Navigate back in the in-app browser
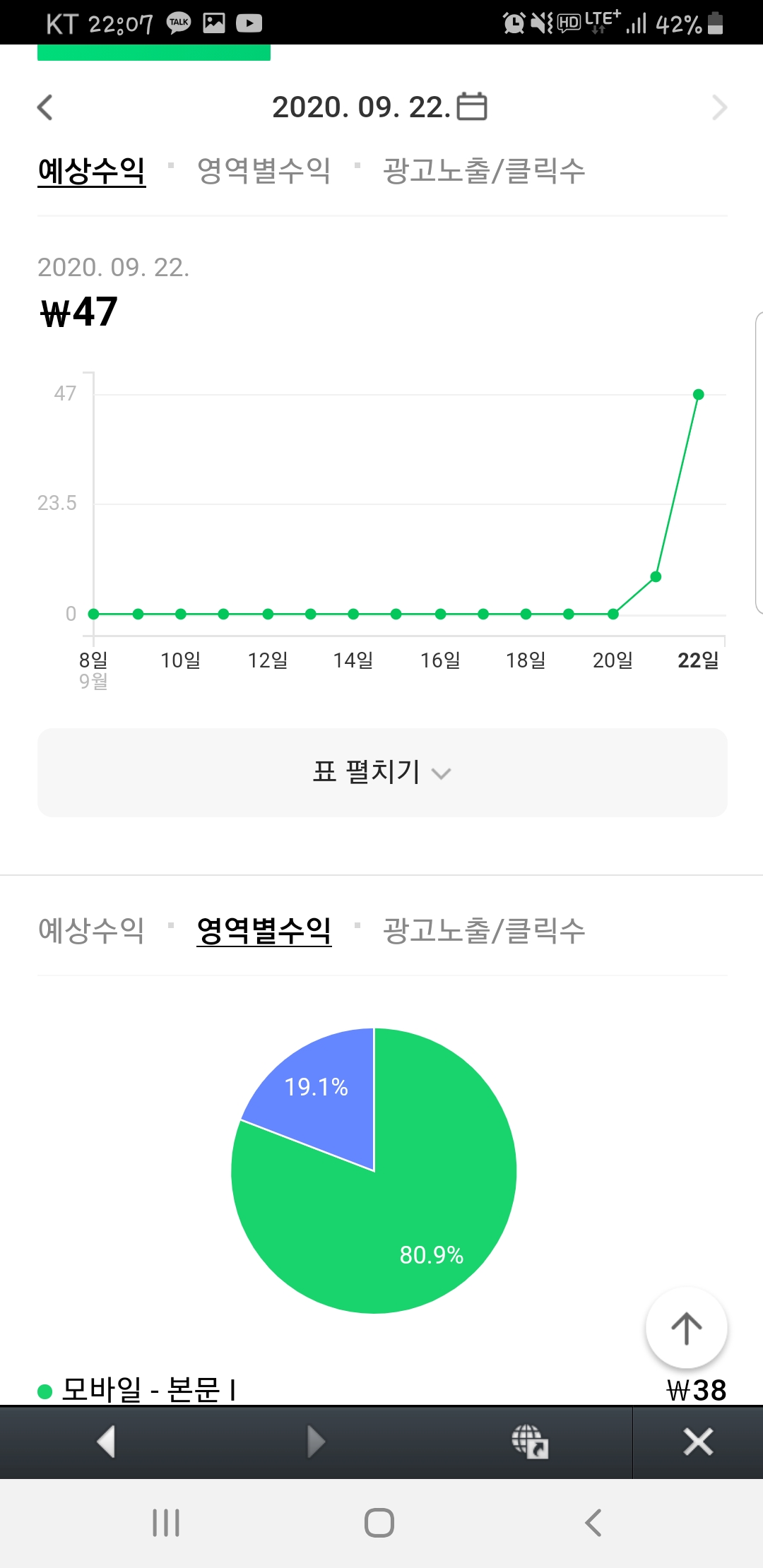 (x=106, y=1442)
